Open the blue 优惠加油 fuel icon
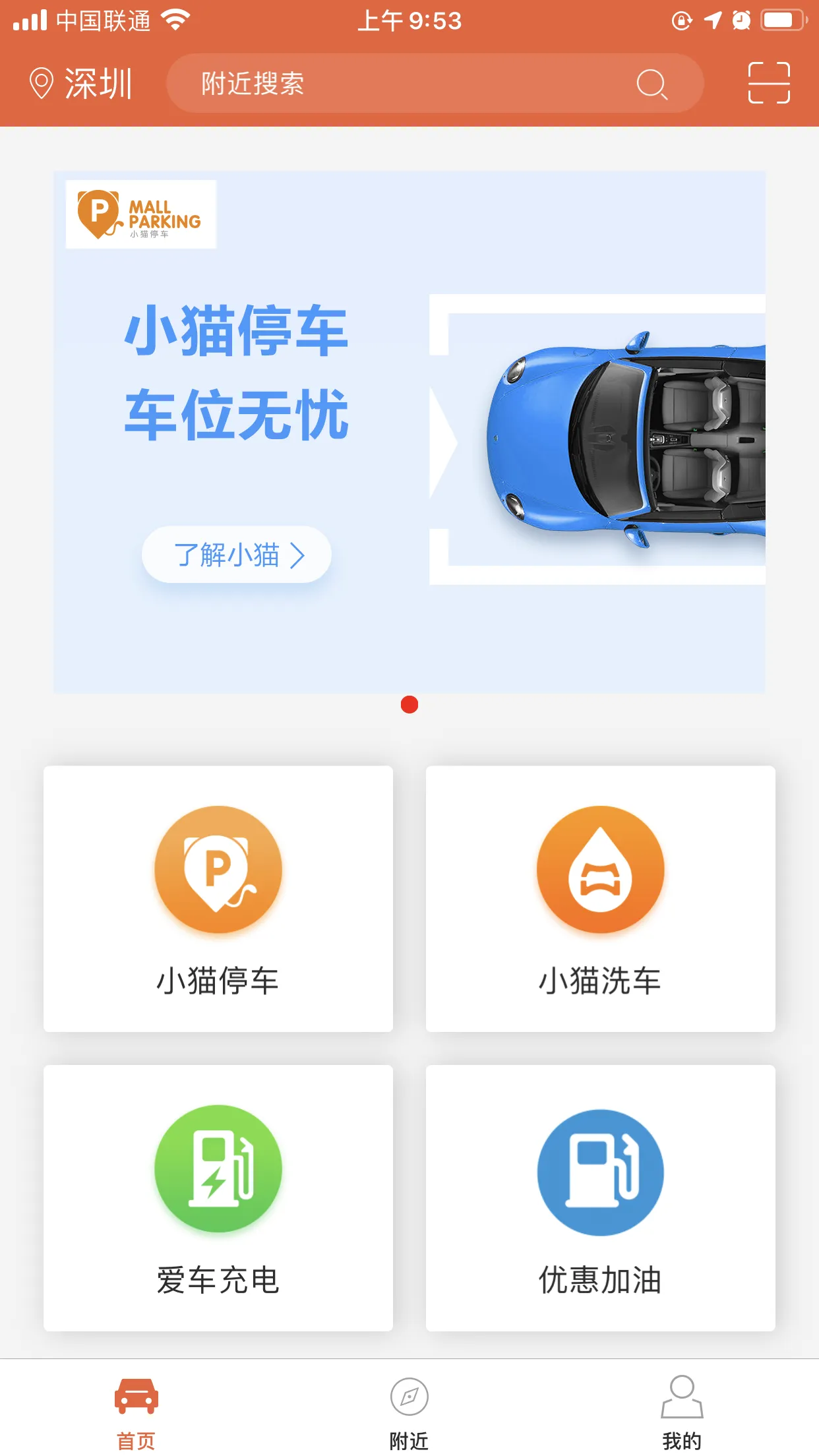 click(601, 1167)
